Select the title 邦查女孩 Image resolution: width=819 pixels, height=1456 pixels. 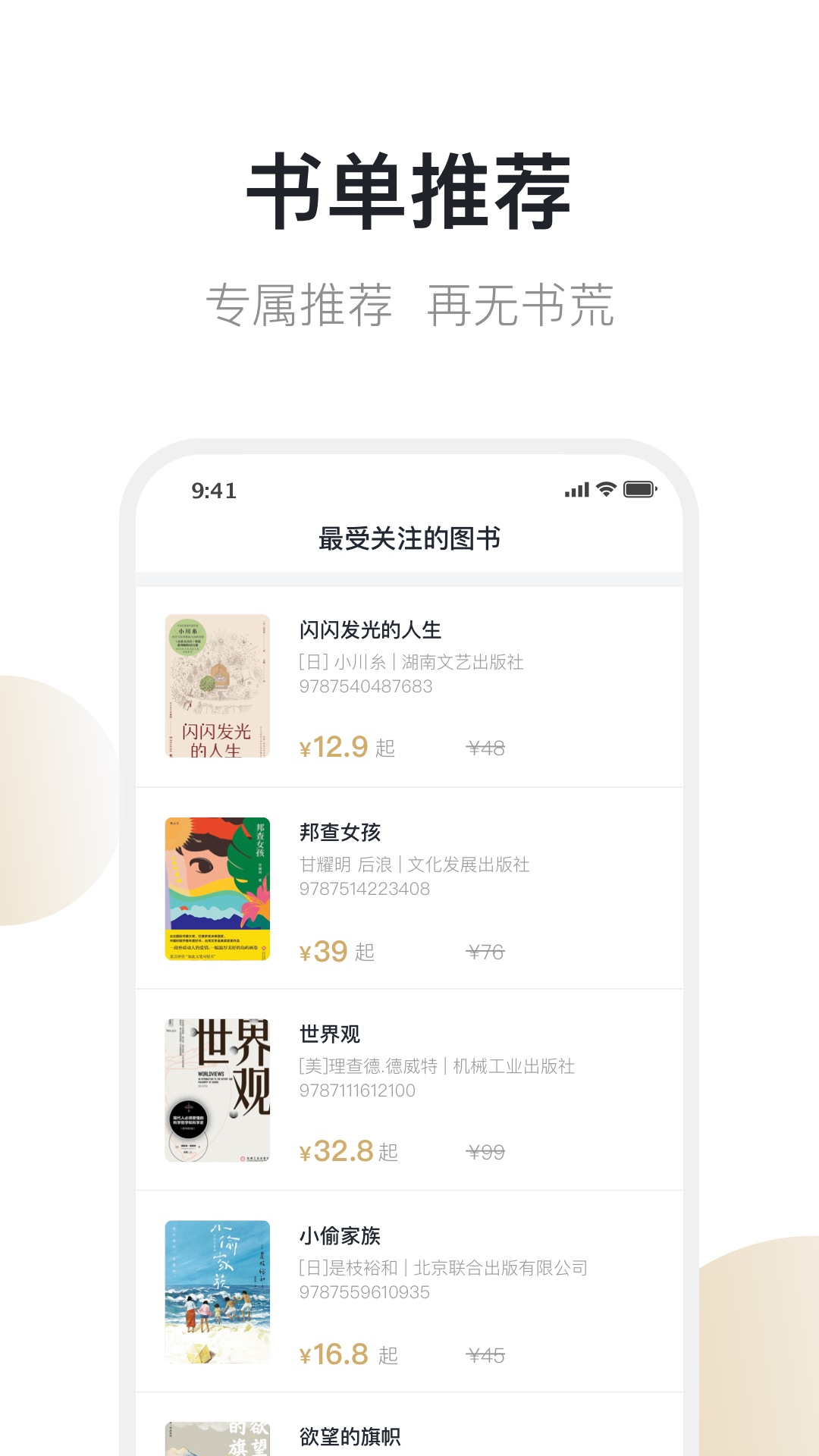(339, 832)
